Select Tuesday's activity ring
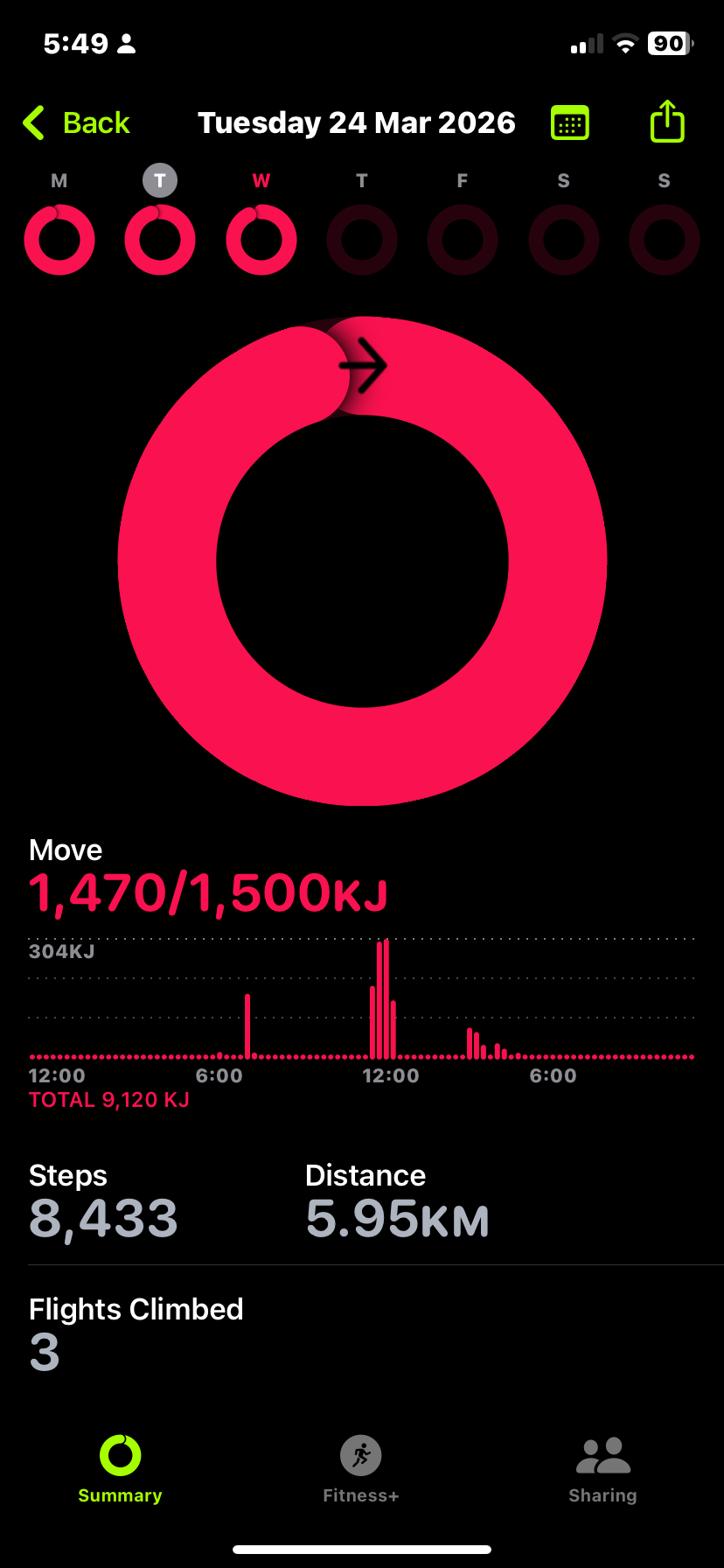Viewport: 724px width, 1568px height. [160, 239]
